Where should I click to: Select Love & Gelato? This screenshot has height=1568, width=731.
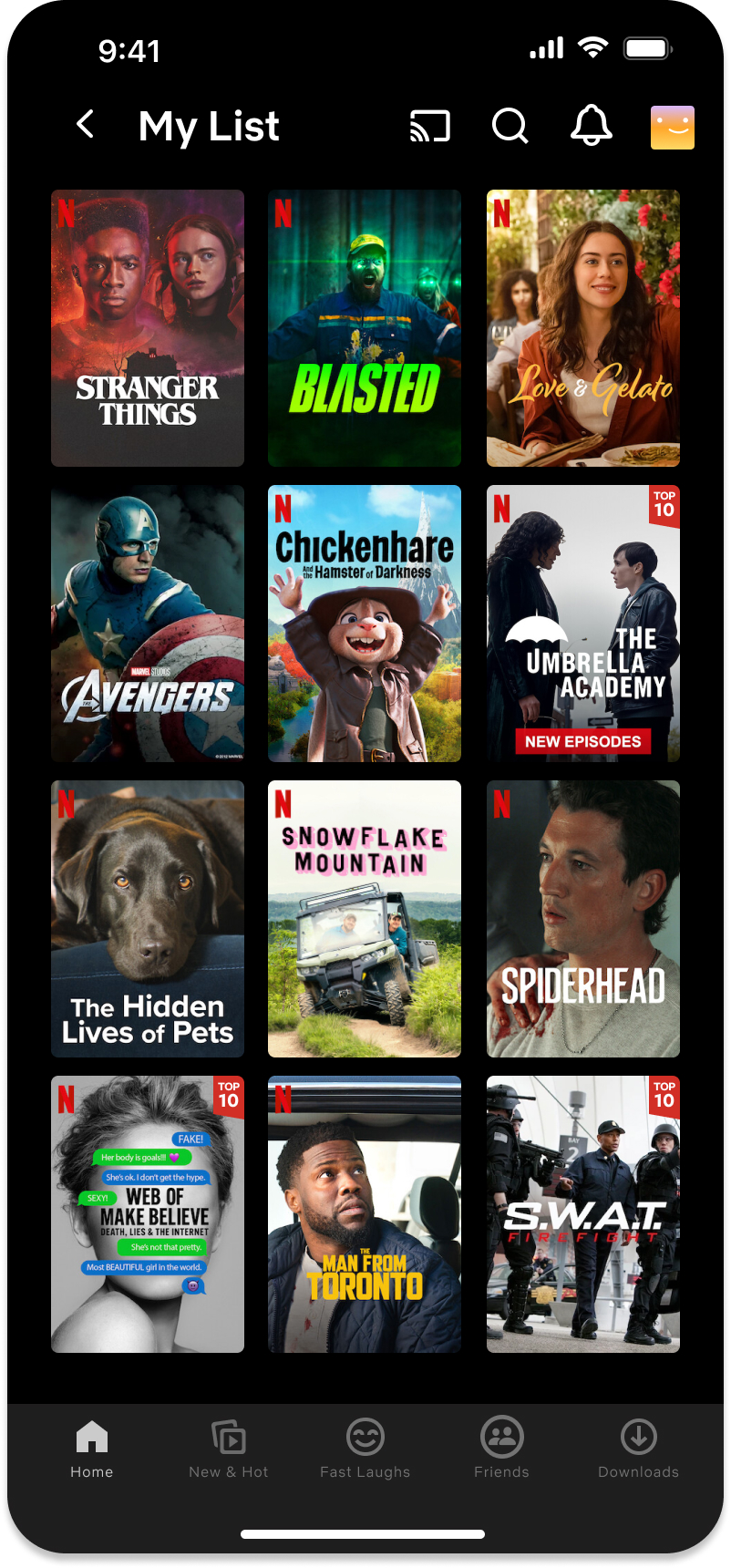click(583, 328)
